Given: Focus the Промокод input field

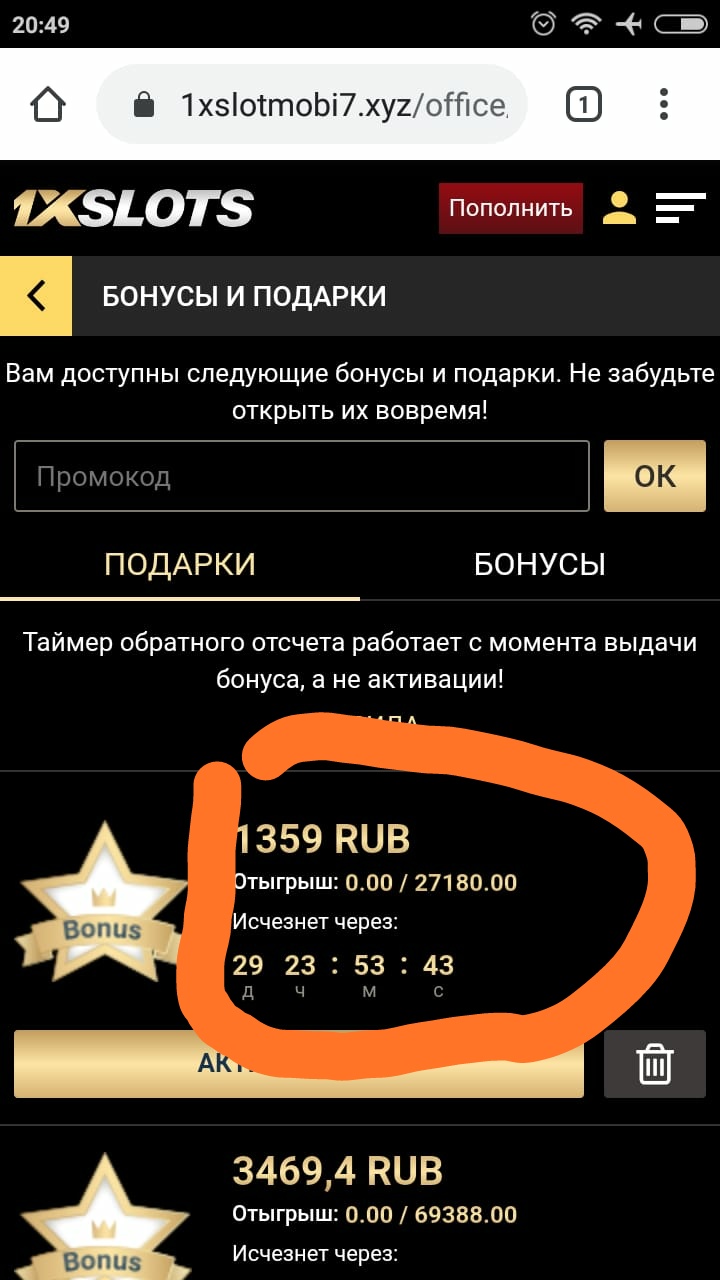Looking at the screenshot, I should (x=300, y=476).
